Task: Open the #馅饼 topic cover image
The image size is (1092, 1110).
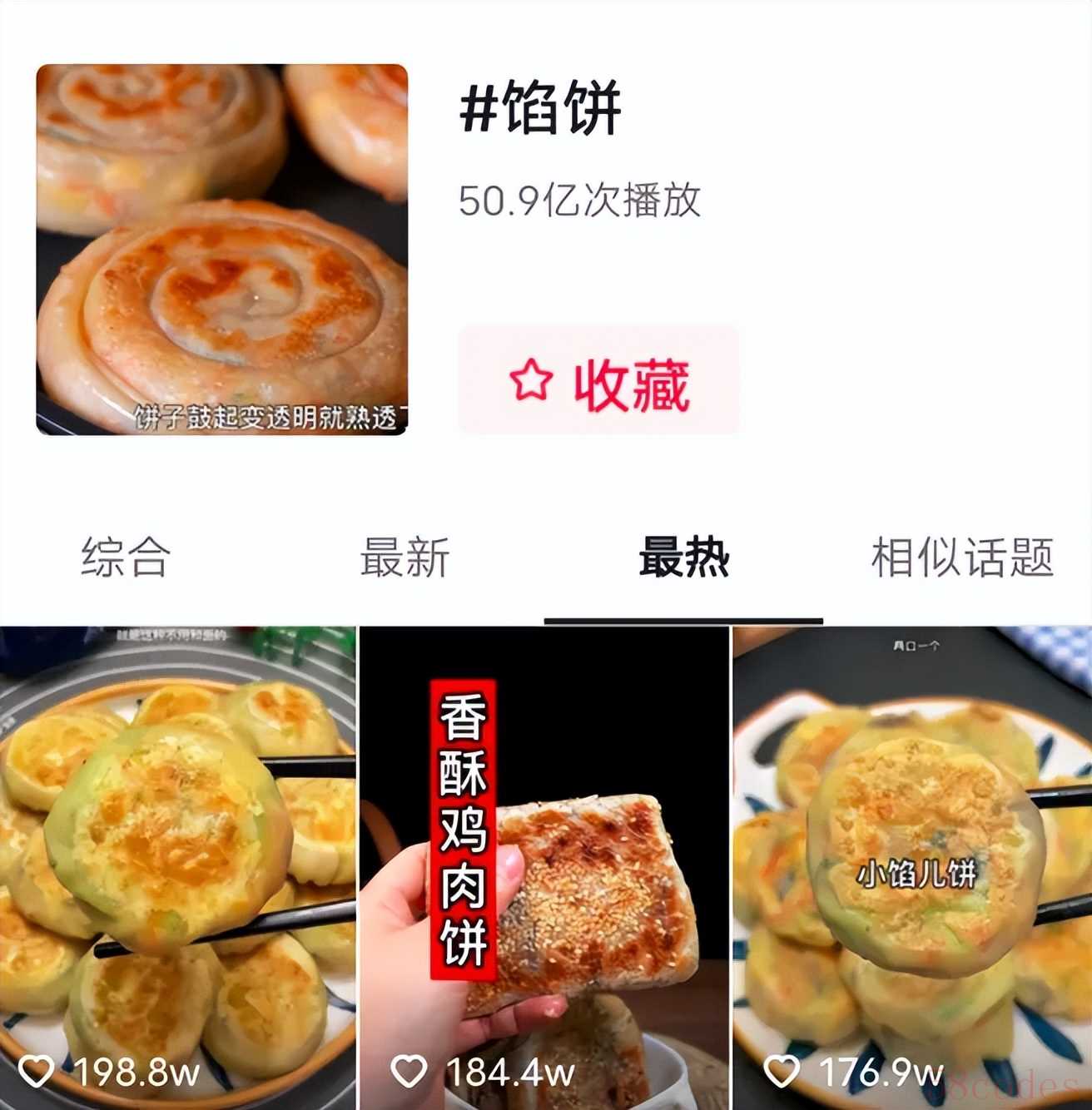Action: 222,250
